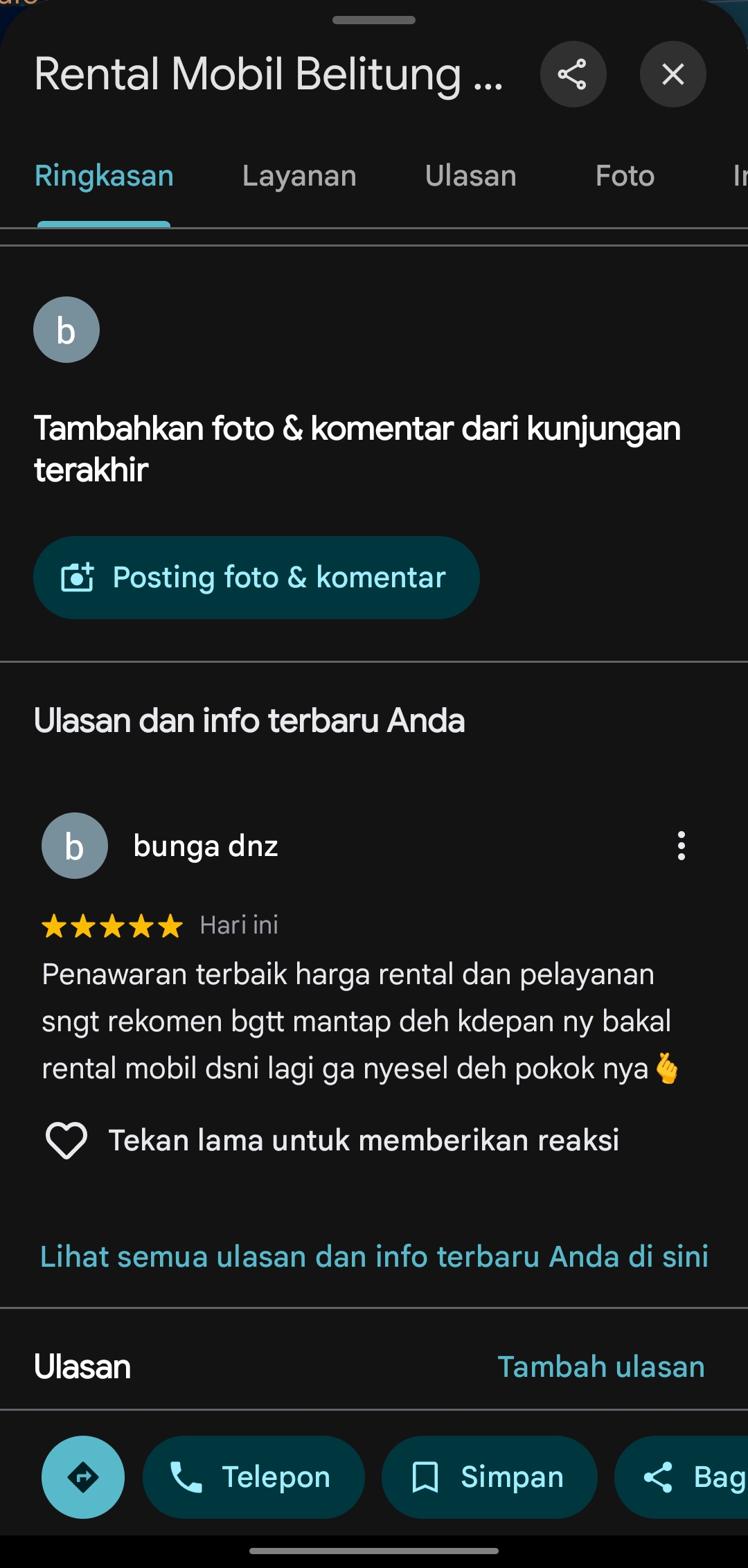Image resolution: width=748 pixels, height=1568 pixels.
Task: Start directions with the round navigation button
Action: tap(83, 1477)
